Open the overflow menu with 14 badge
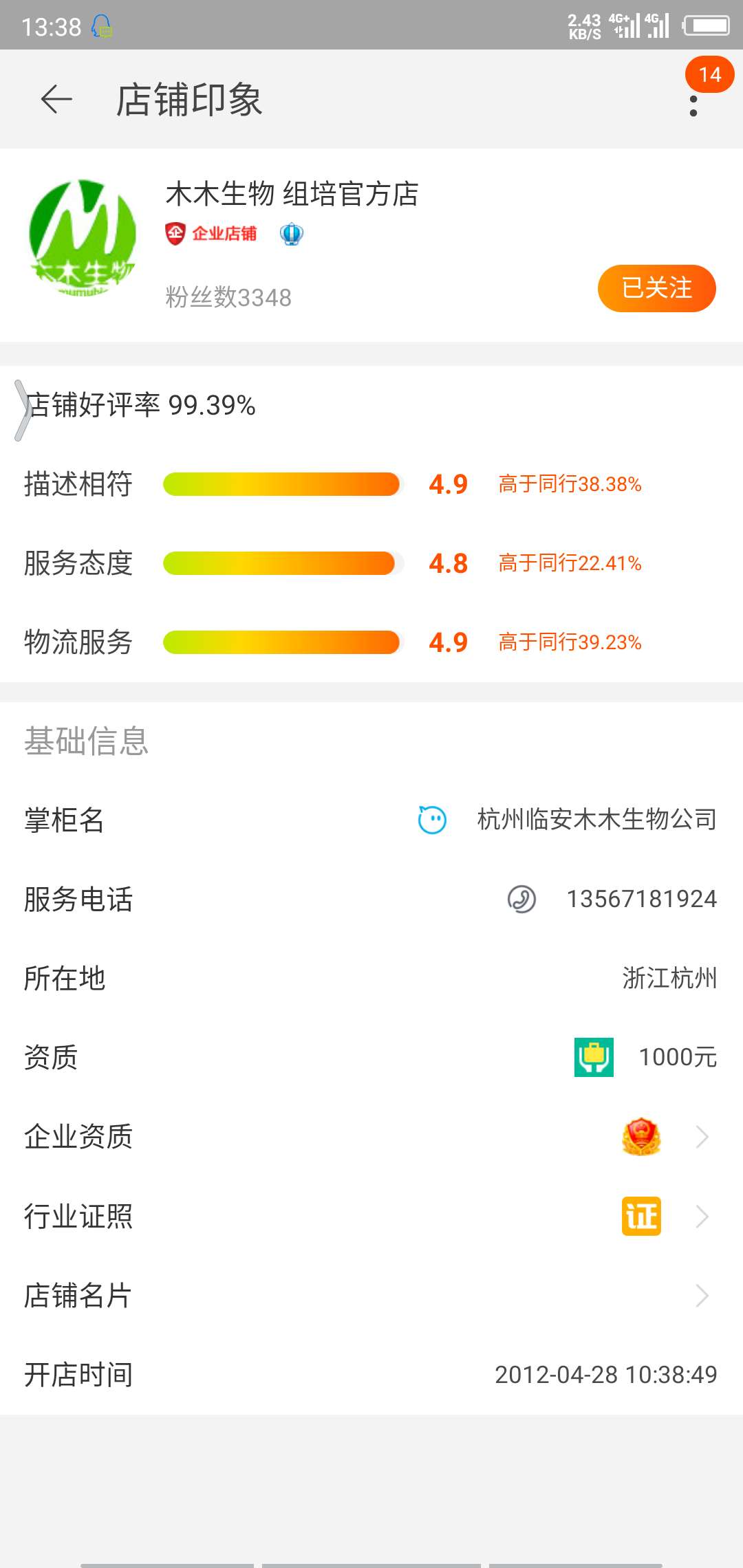This screenshot has height=1568, width=743. [x=693, y=105]
